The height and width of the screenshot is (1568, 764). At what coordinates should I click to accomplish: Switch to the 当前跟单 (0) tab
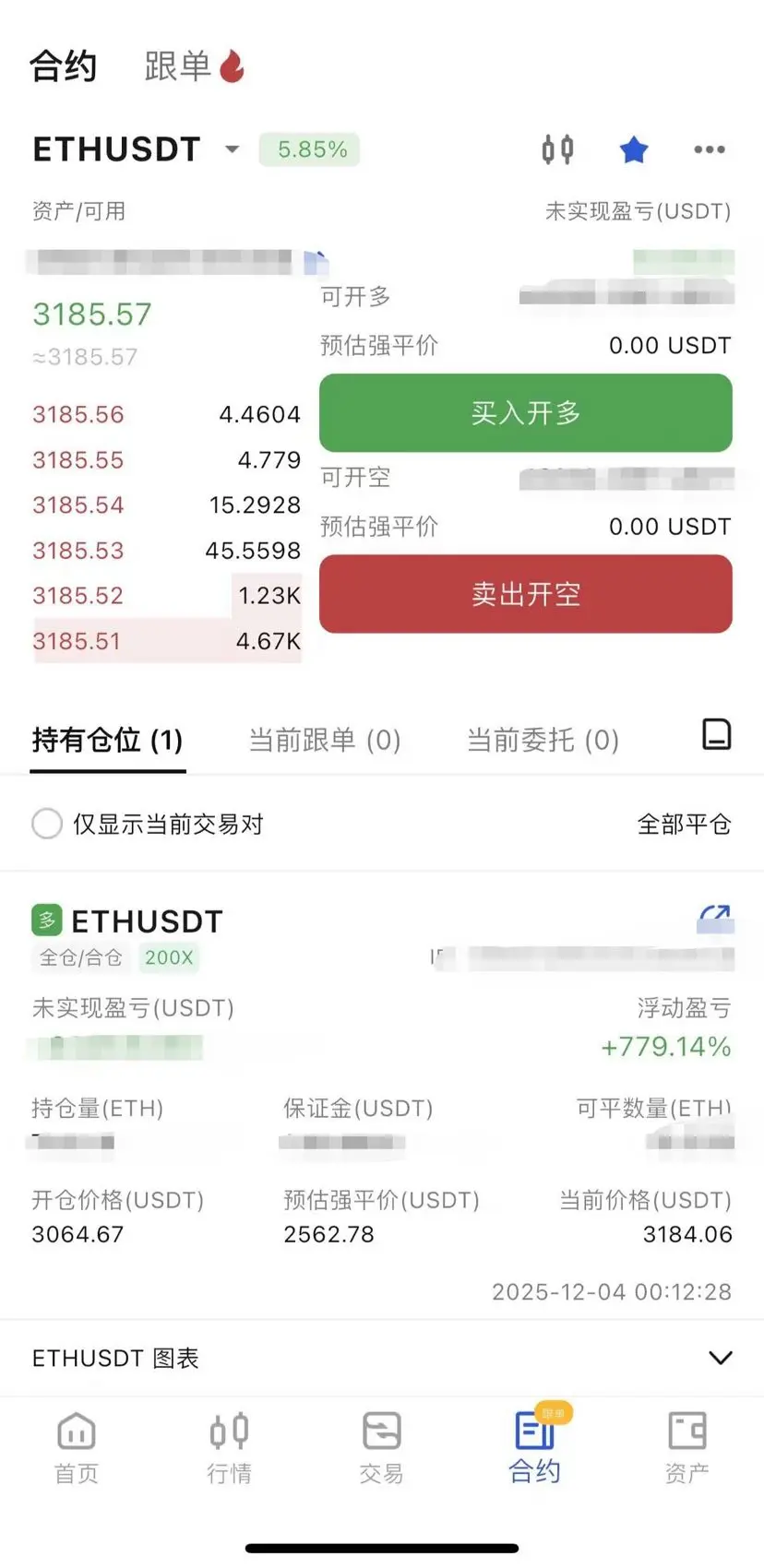tap(324, 740)
